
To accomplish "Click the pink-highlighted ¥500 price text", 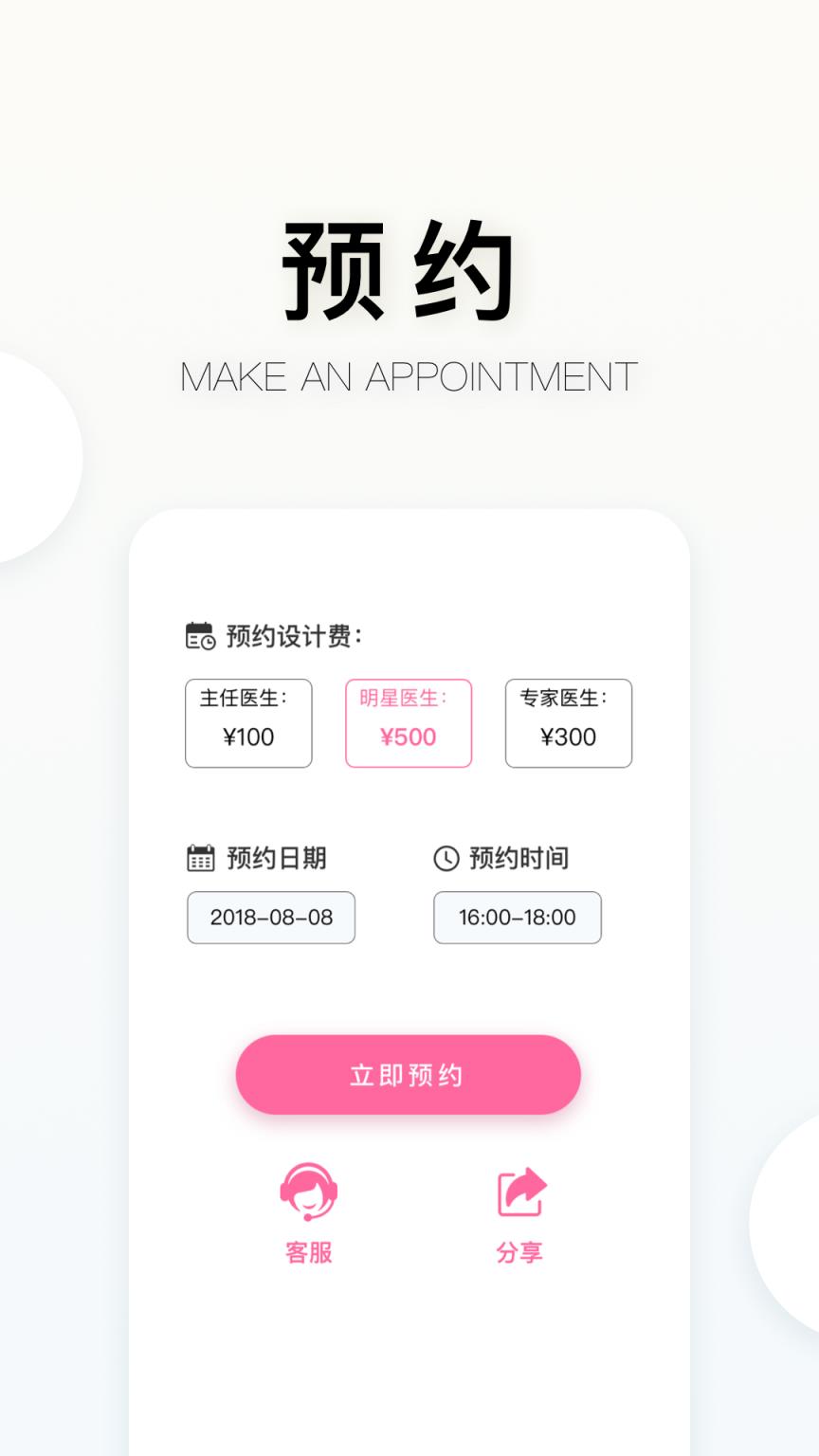I will 409,737.
